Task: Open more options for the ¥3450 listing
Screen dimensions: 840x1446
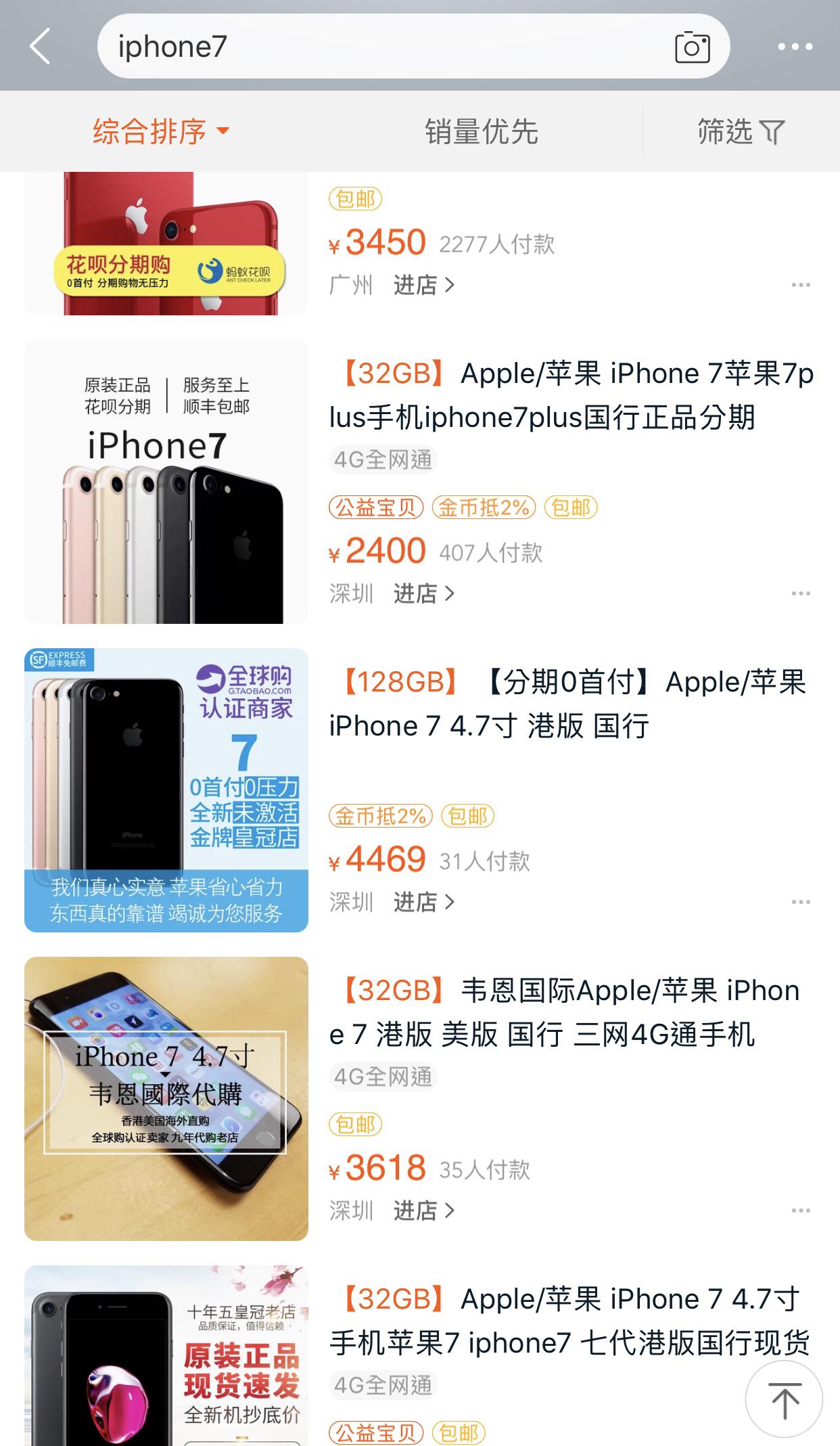Action: (801, 284)
